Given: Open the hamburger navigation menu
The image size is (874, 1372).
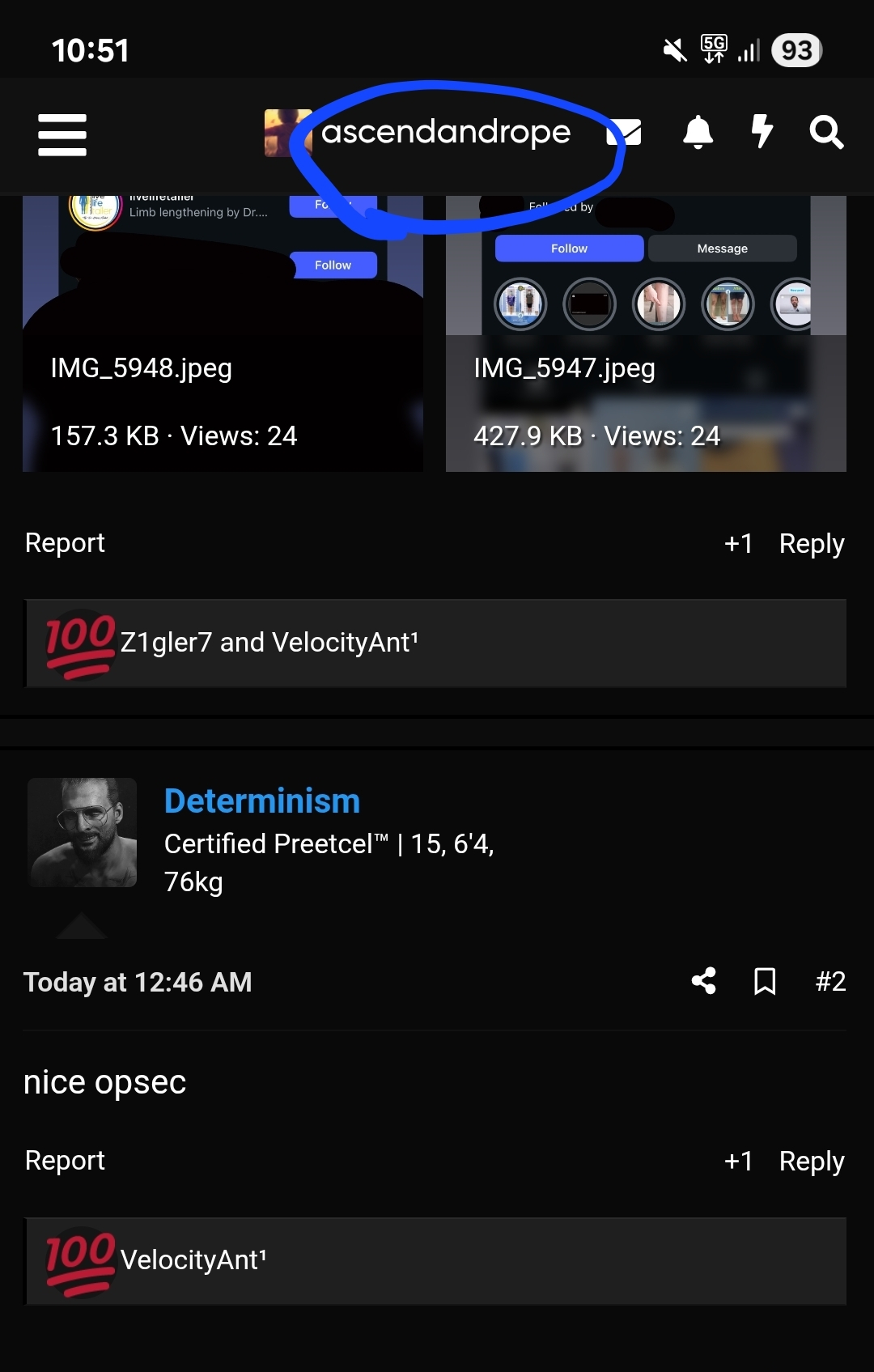Looking at the screenshot, I should (62, 134).
